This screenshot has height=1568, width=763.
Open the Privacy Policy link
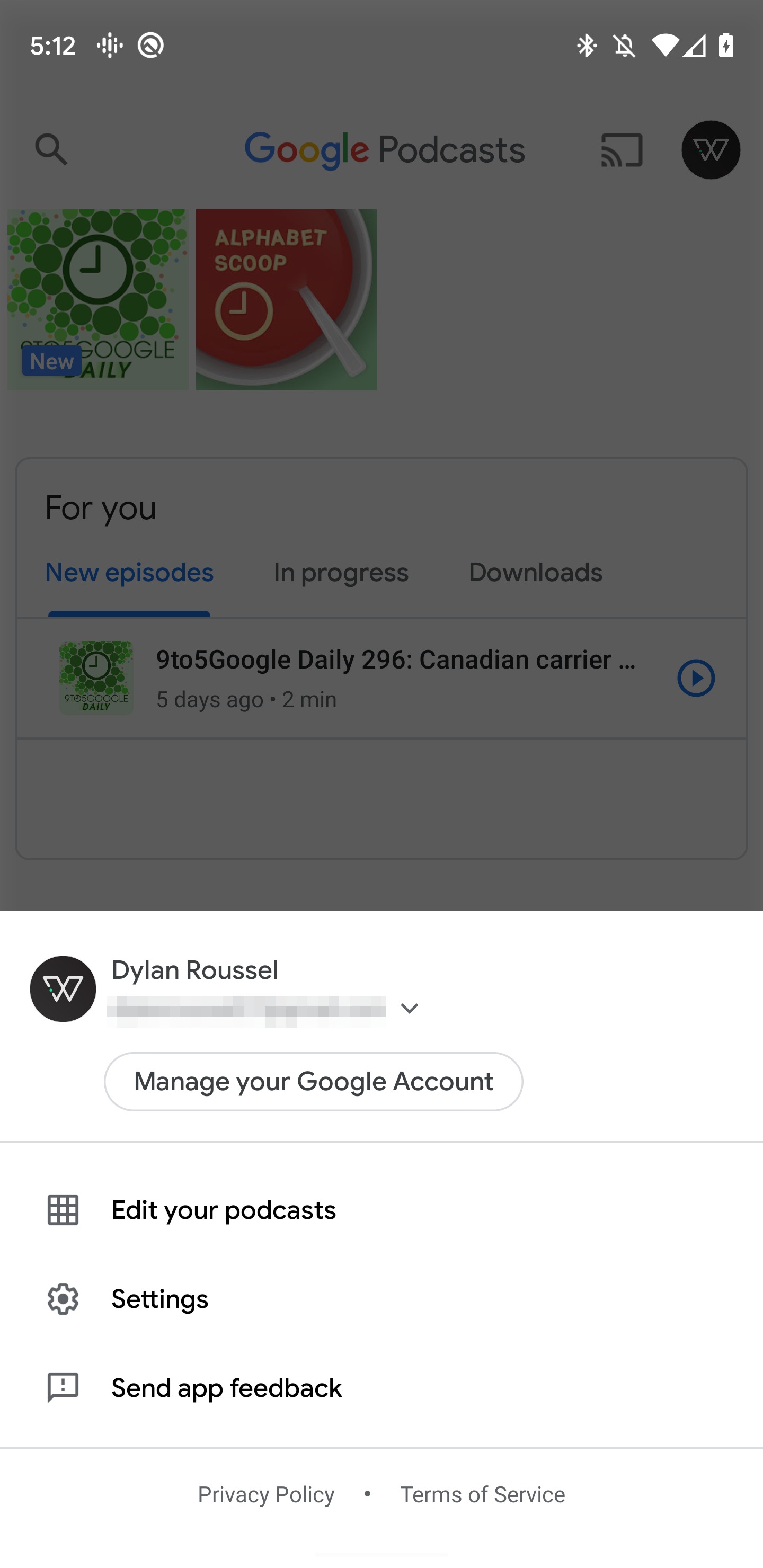[x=266, y=1494]
